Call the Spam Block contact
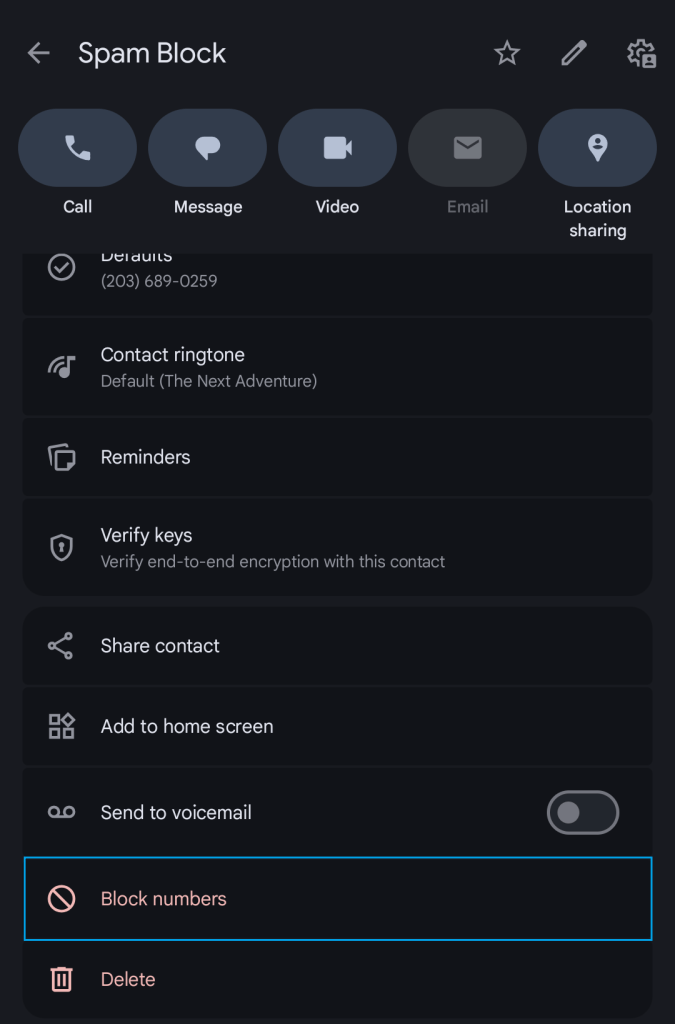The width and height of the screenshot is (675, 1024). pos(77,149)
